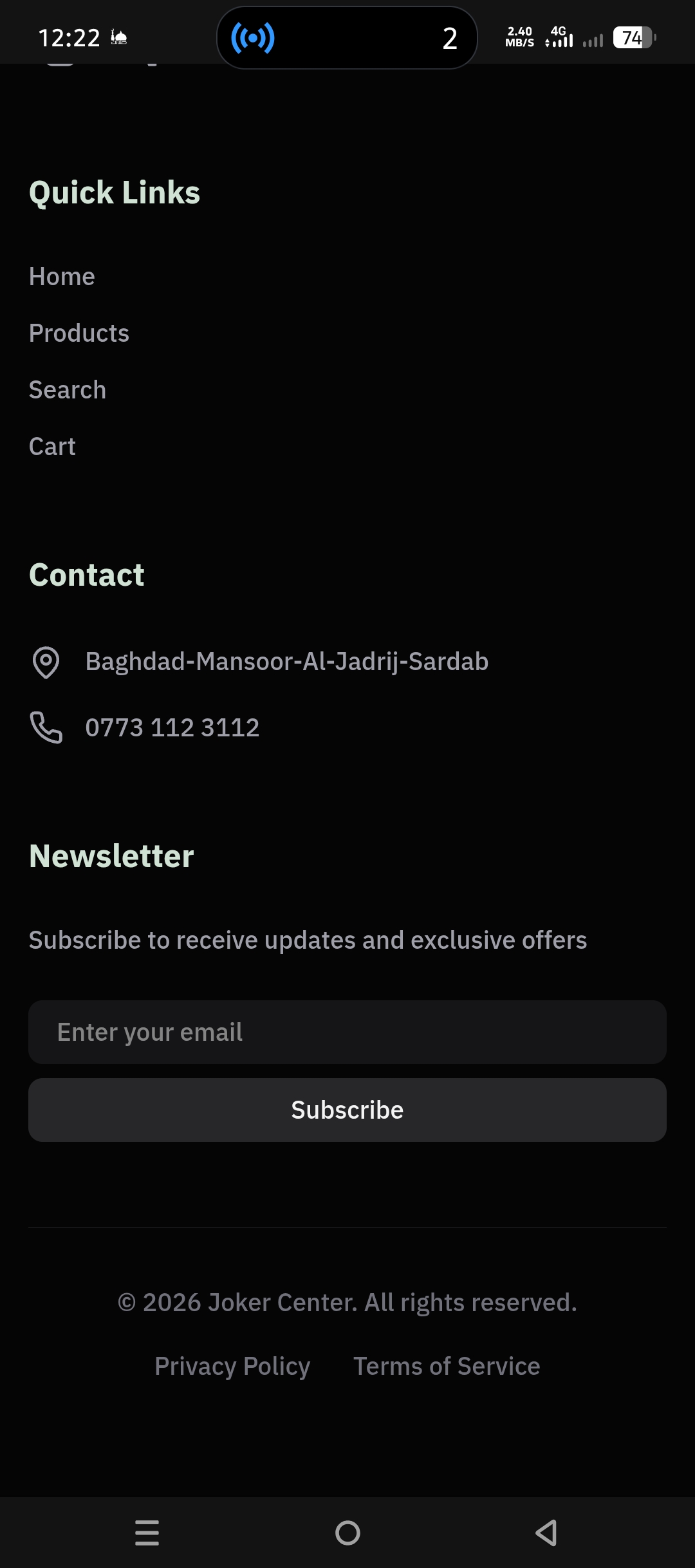Return to the system home screen
The height and width of the screenshot is (1568, 695).
click(x=347, y=1533)
